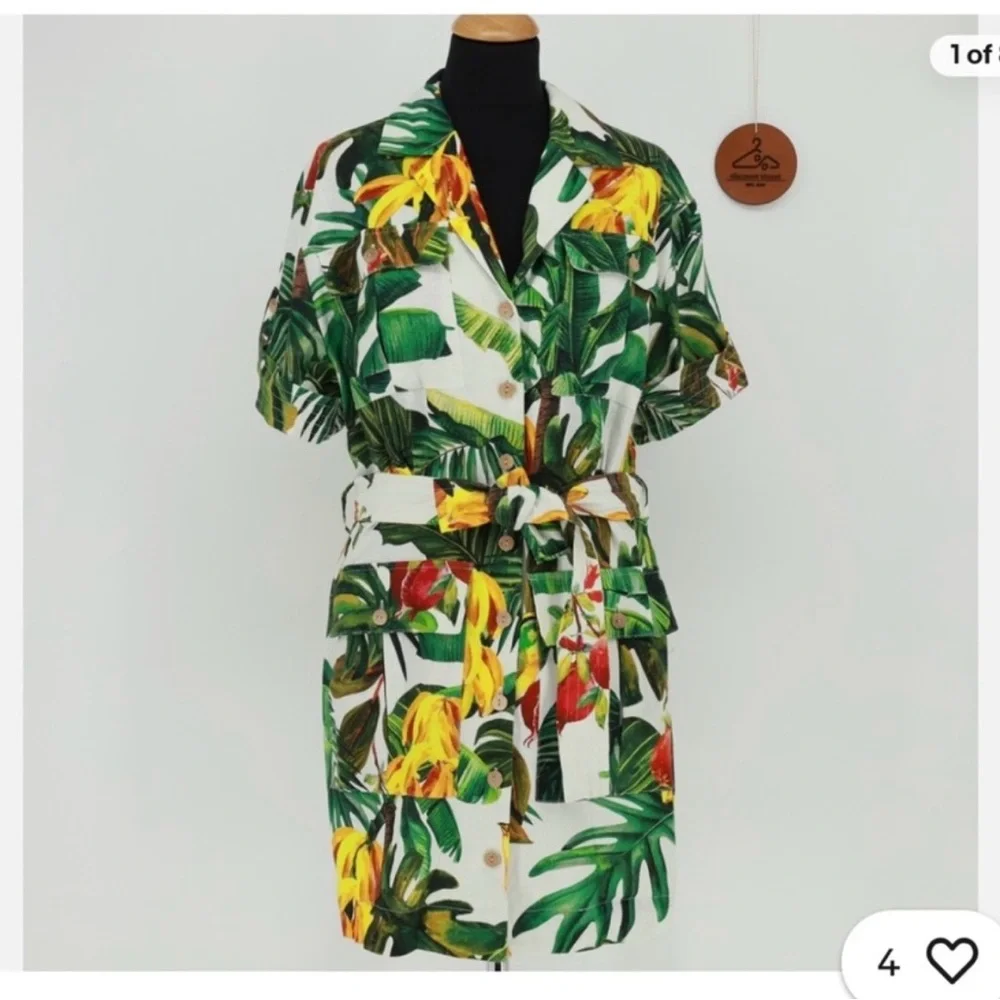Viewport: 1000px width, 1000px height.
Task: Open the tropical dress photo full screen
Action: pos(500,500)
